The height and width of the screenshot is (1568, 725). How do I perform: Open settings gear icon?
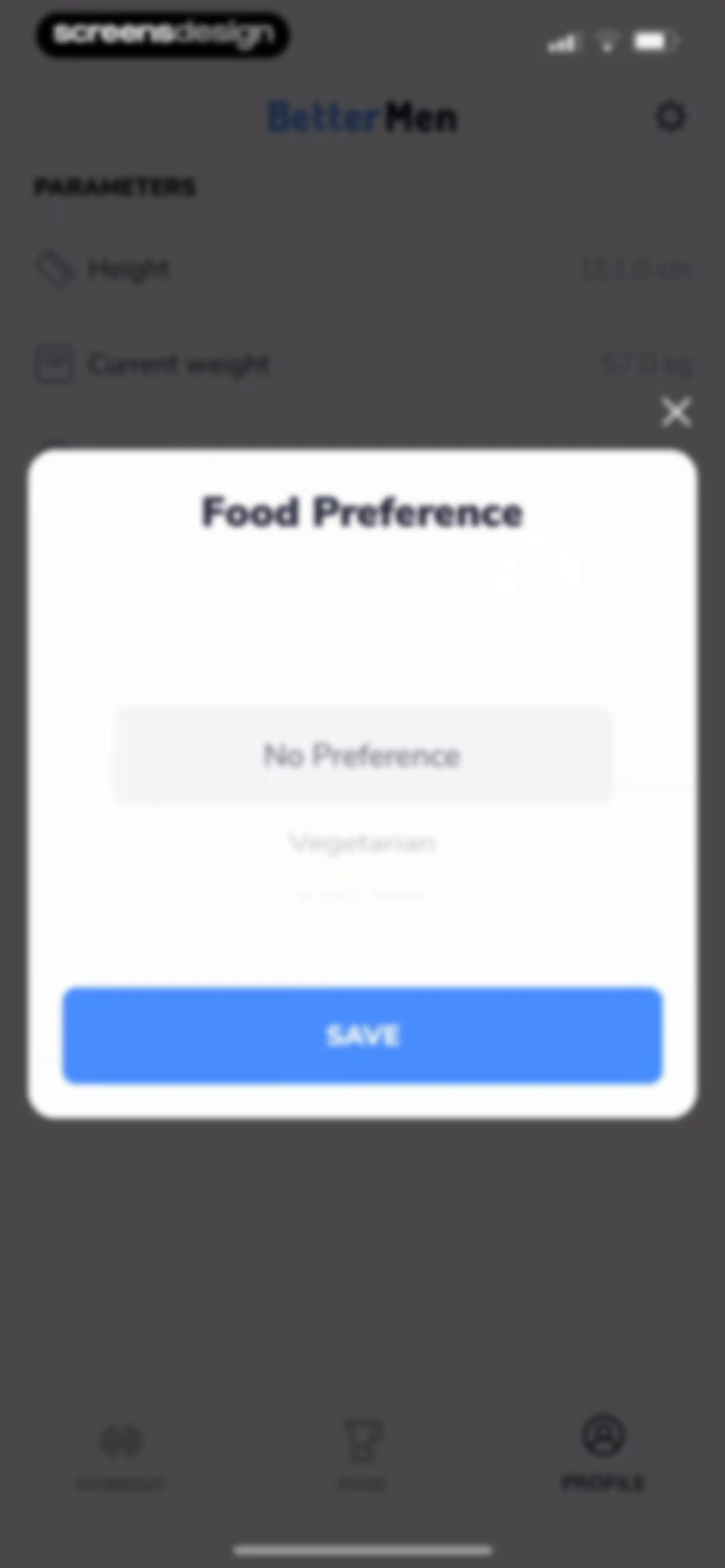tap(671, 116)
